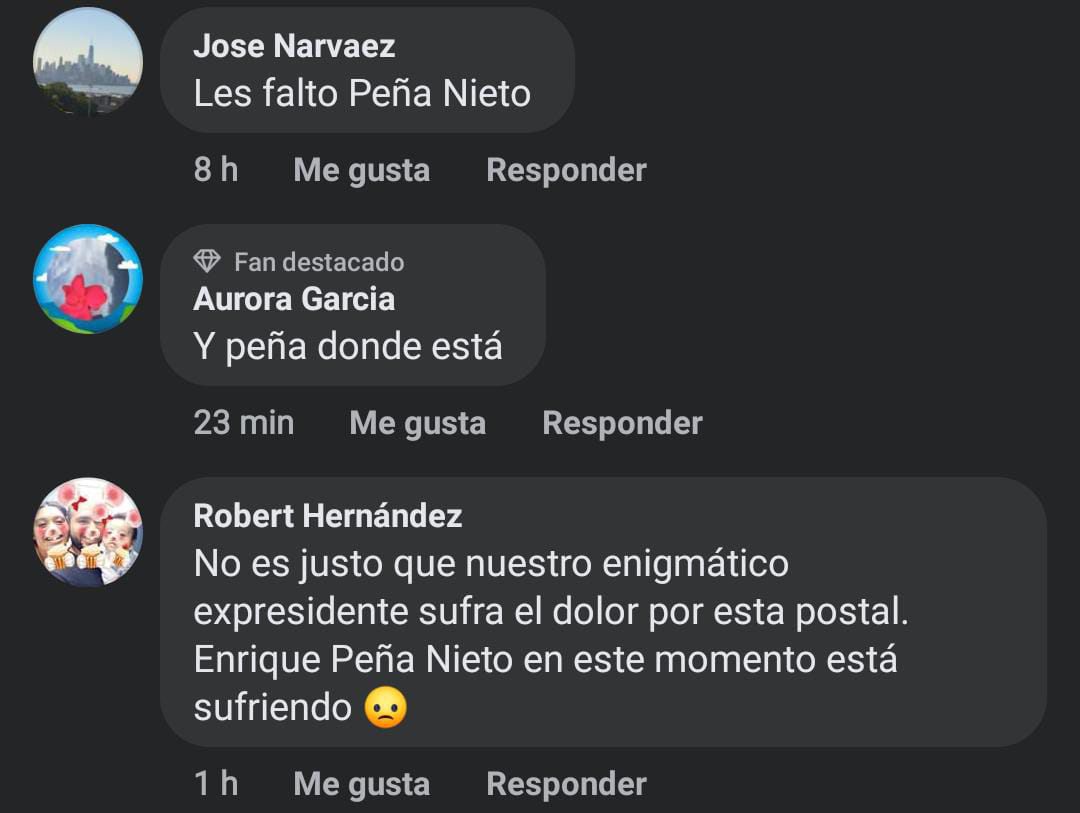Image resolution: width=1080 pixels, height=813 pixels.
Task: Like Aurora Garcia's comment
Action: 417,423
